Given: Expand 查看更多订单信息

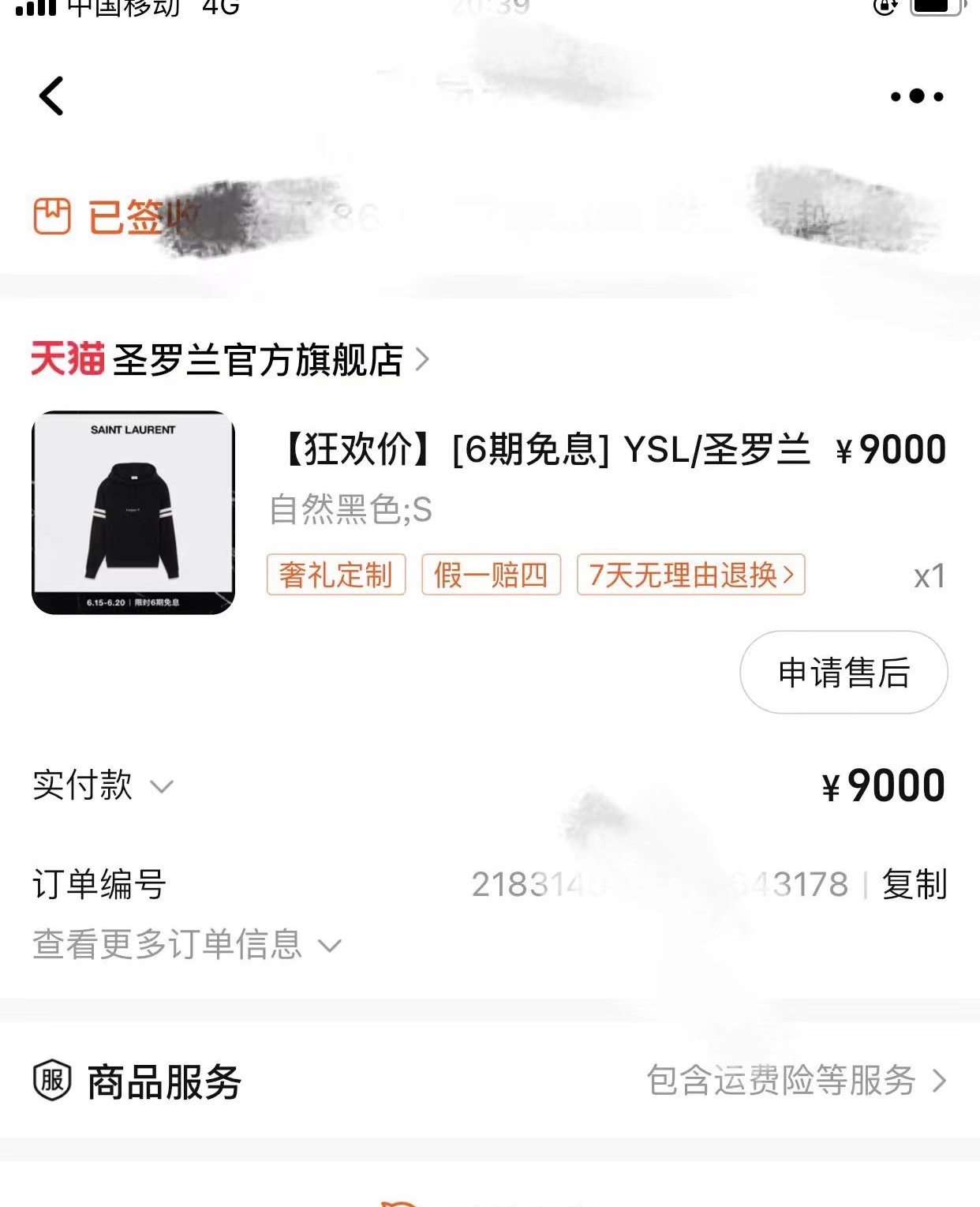Looking at the screenshot, I should [187, 944].
